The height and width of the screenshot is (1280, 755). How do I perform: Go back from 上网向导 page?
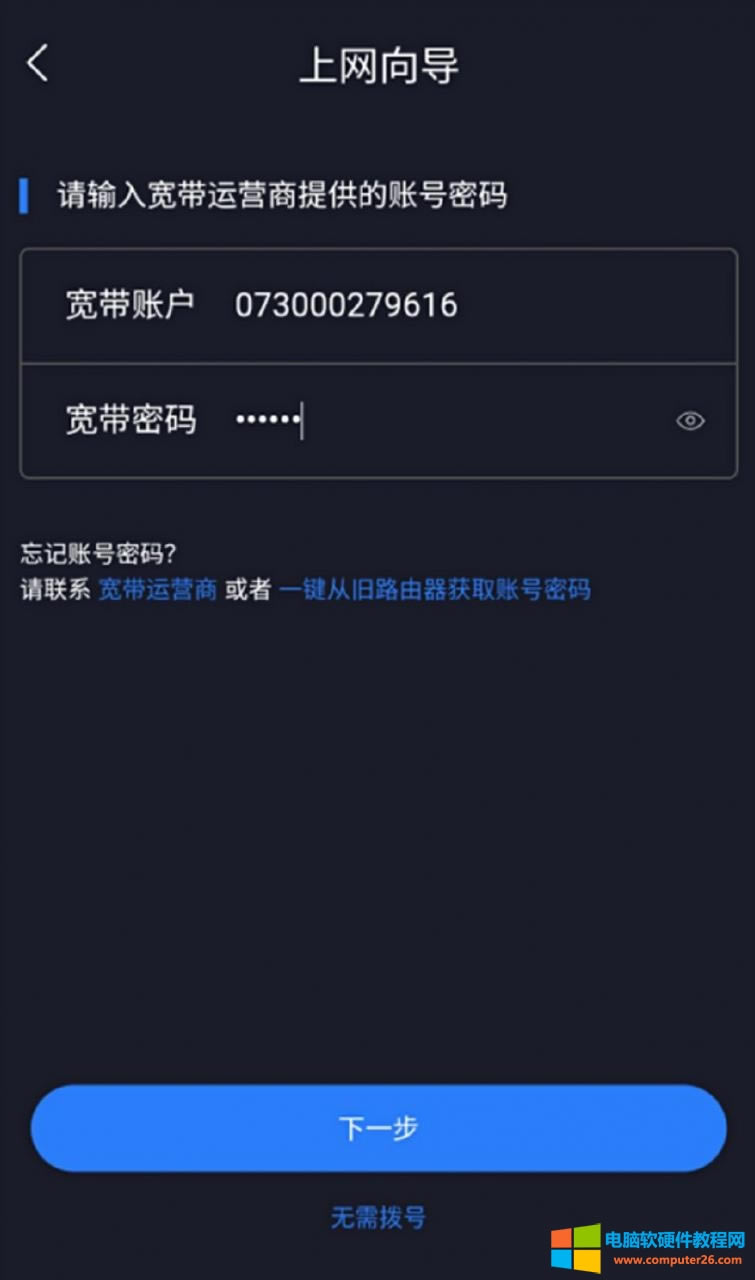click(37, 64)
